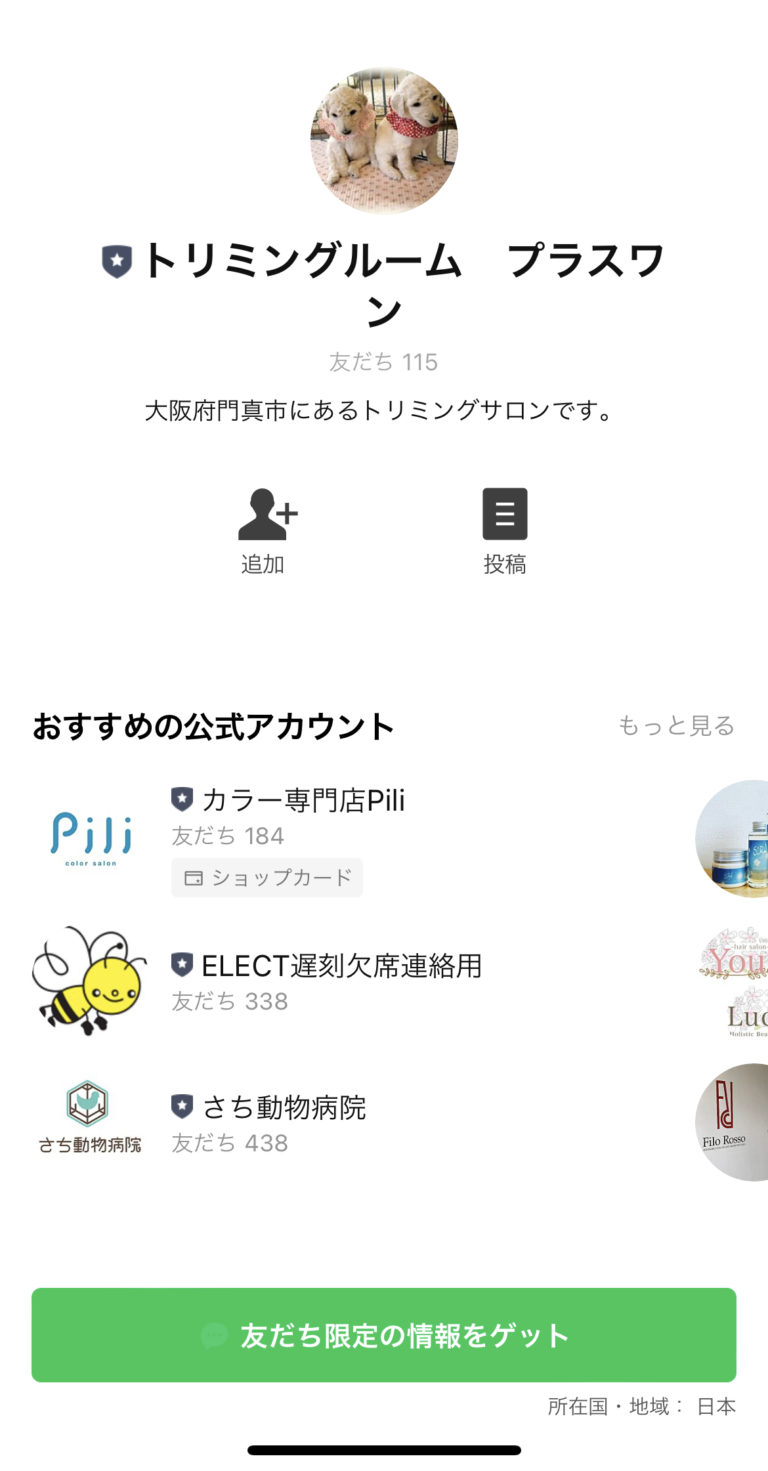Click the dog profile photo
The width and height of the screenshot is (768, 1471).
point(384,140)
